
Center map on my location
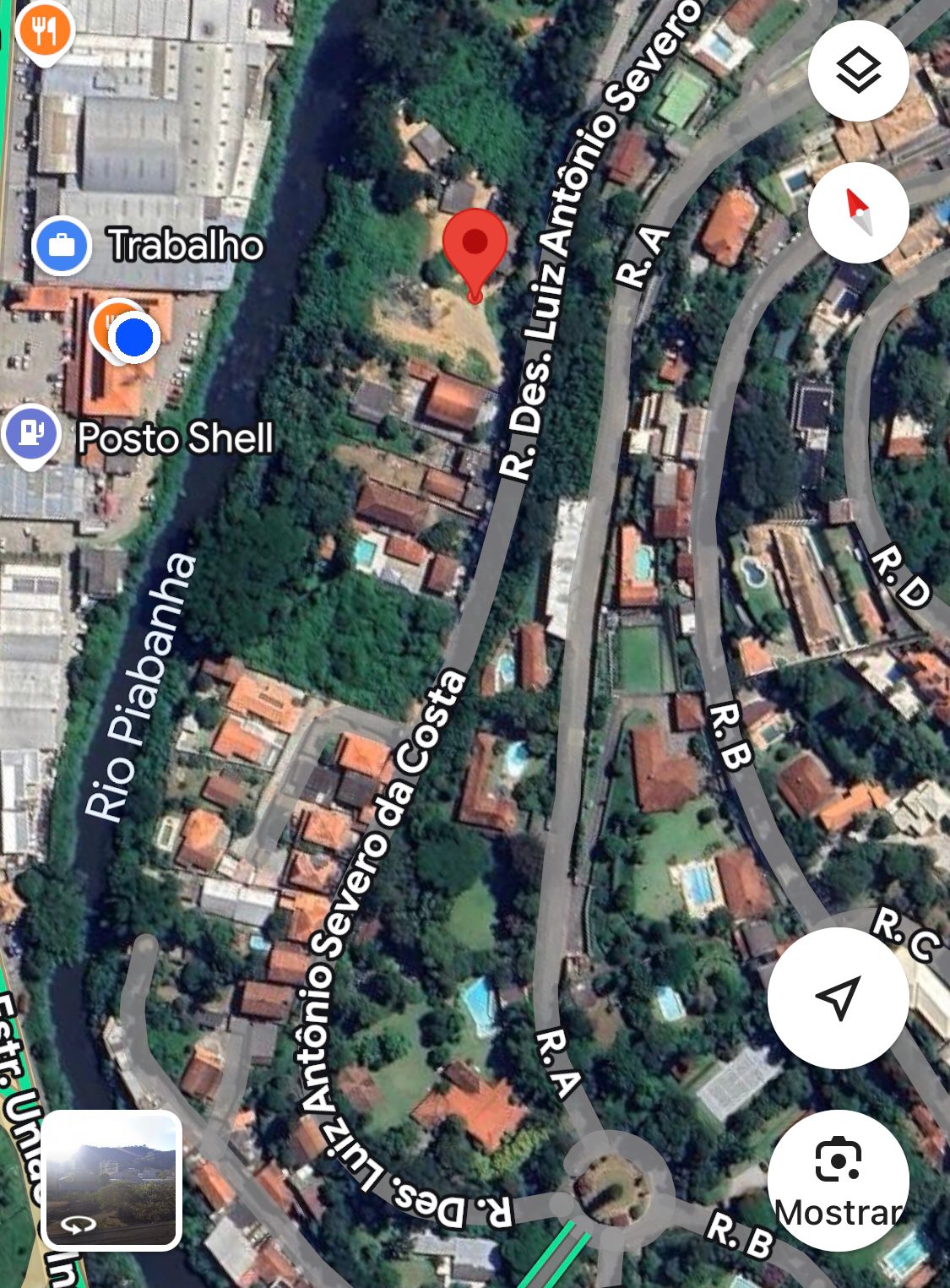click(838, 997)
